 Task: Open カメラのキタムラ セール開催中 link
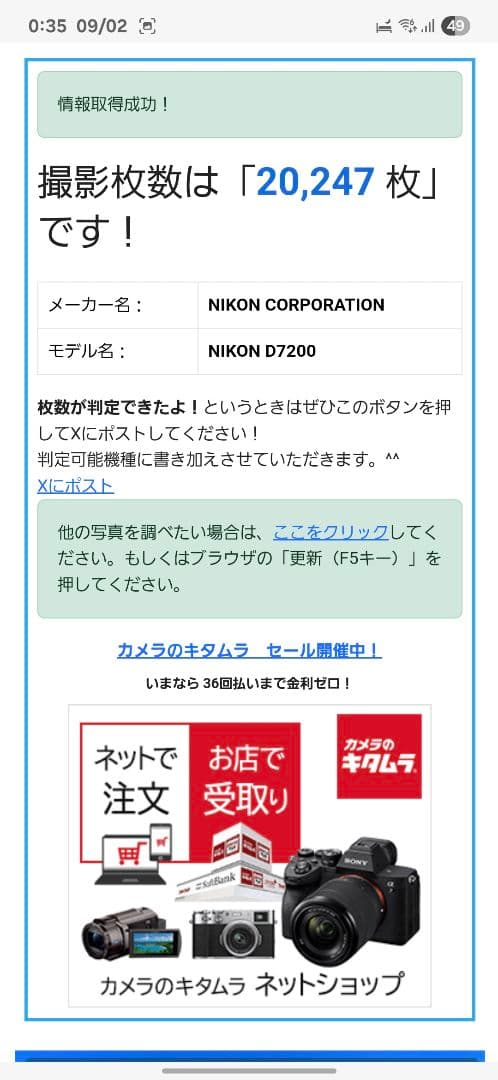point(249,651)
